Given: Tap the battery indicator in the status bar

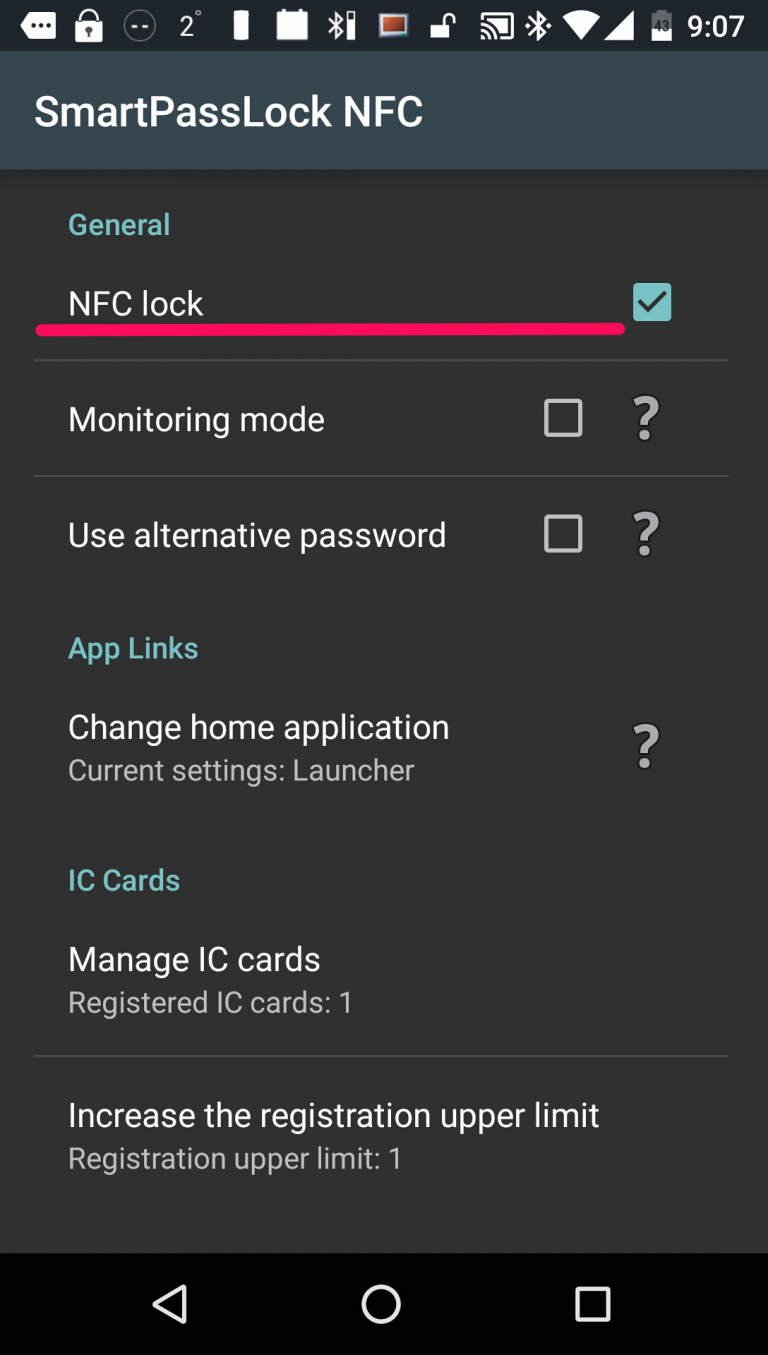Looking at the screenshot, I should (x=660, y=25).
